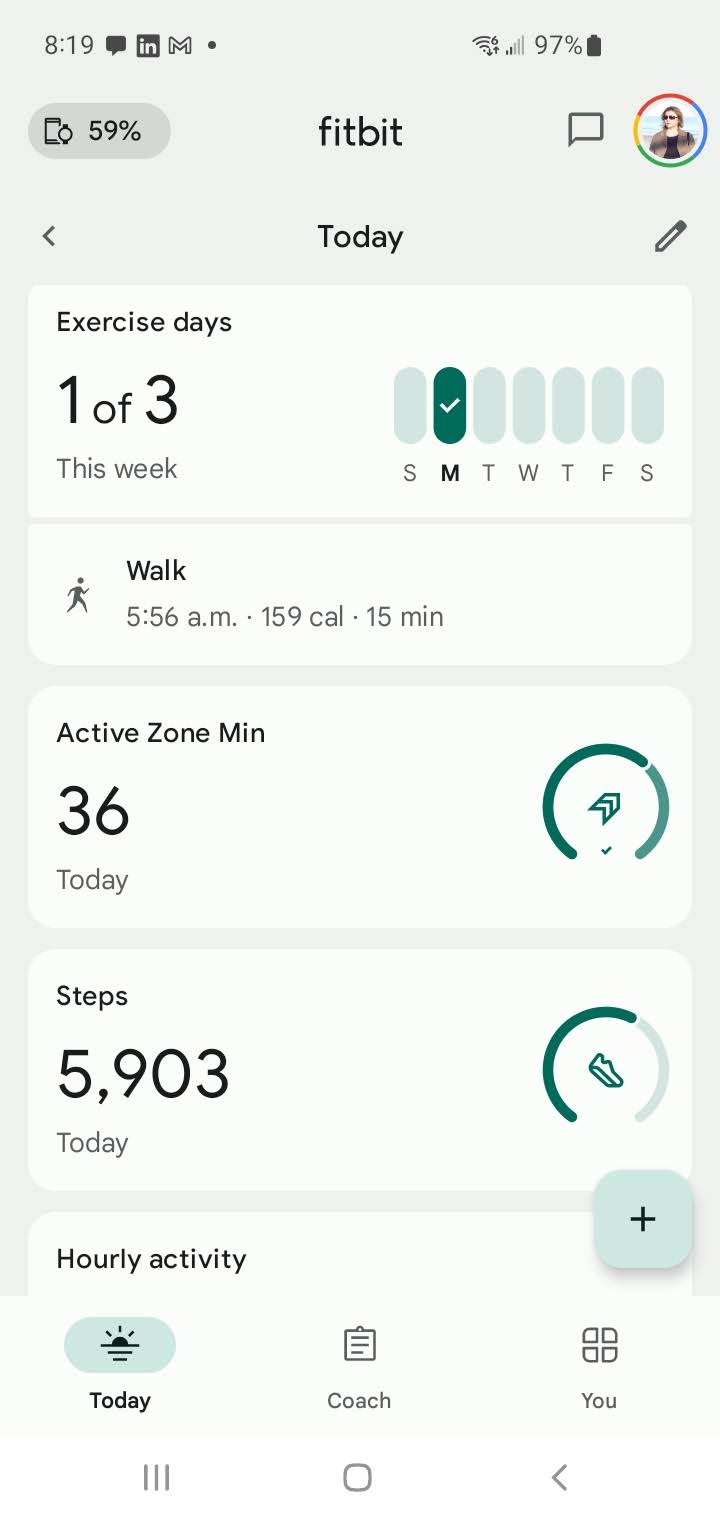Screen dimensions: 720x1520
Task: Tap Saturday's exercise day indicator
Action: tap(646, 404)
